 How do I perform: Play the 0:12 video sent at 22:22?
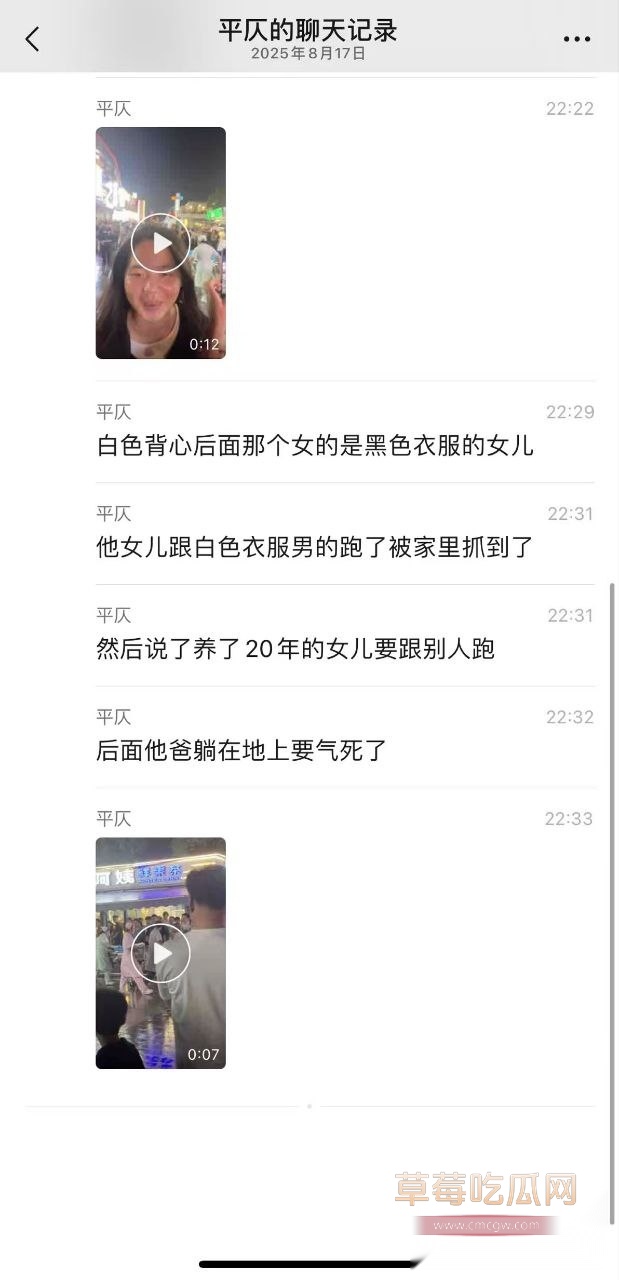[x=160, y=243]
